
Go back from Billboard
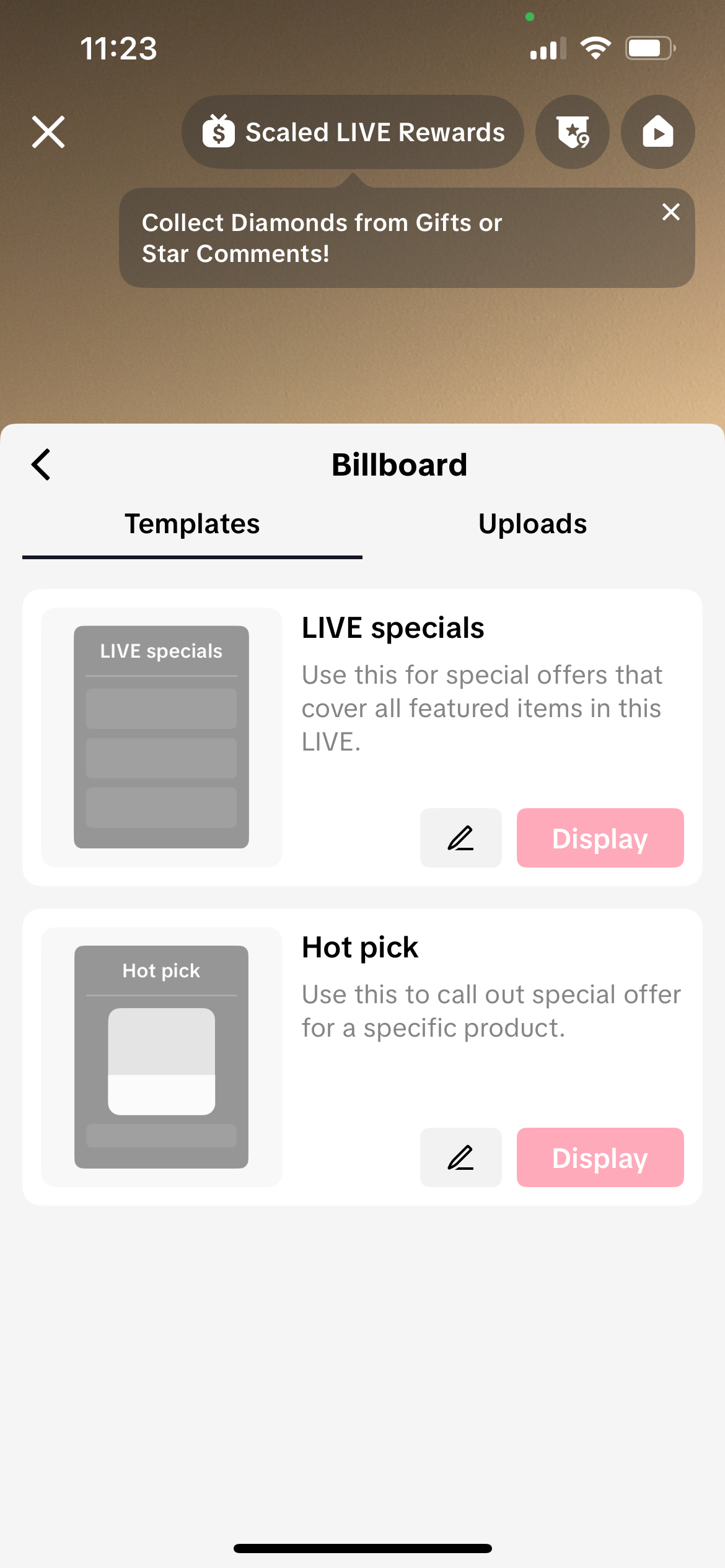41,464
